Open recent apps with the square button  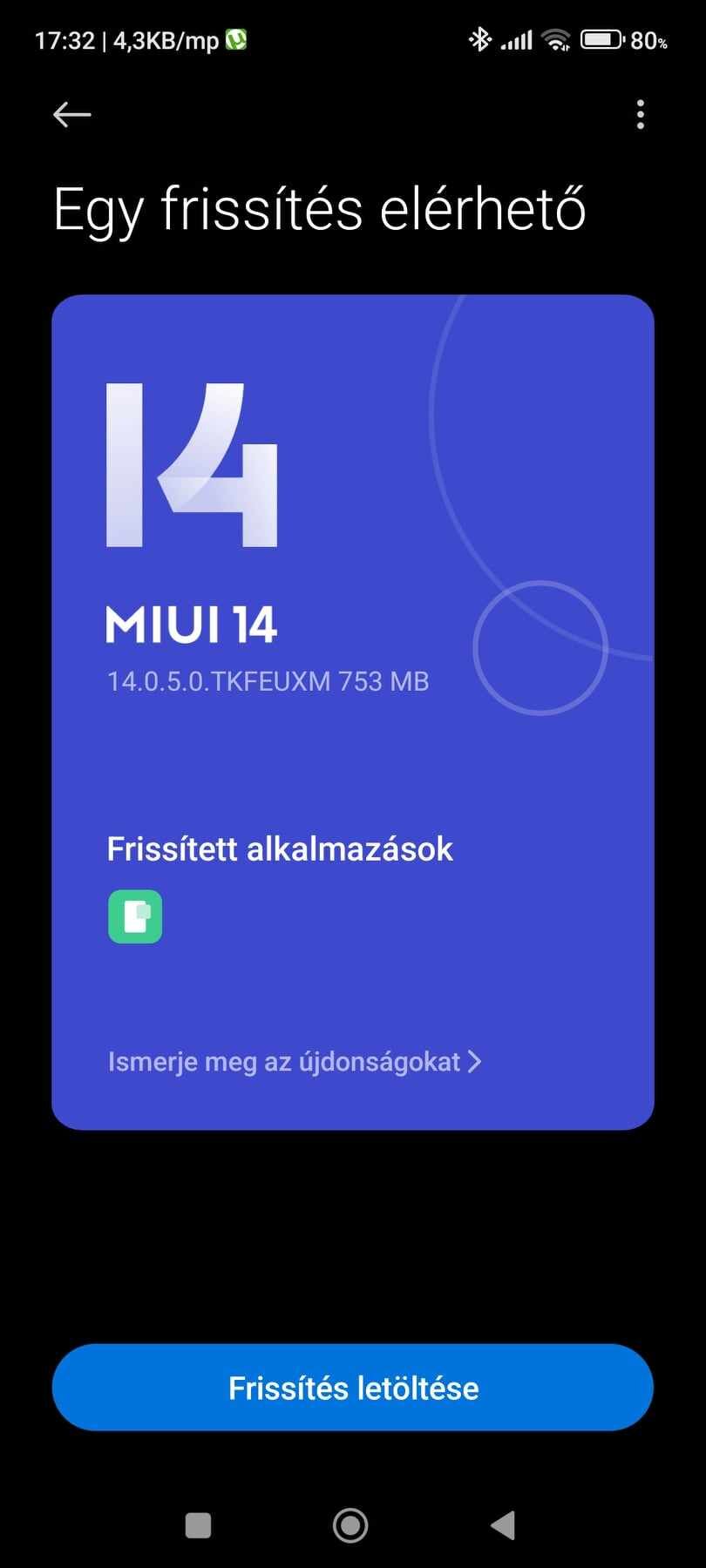coord(199,1525)
